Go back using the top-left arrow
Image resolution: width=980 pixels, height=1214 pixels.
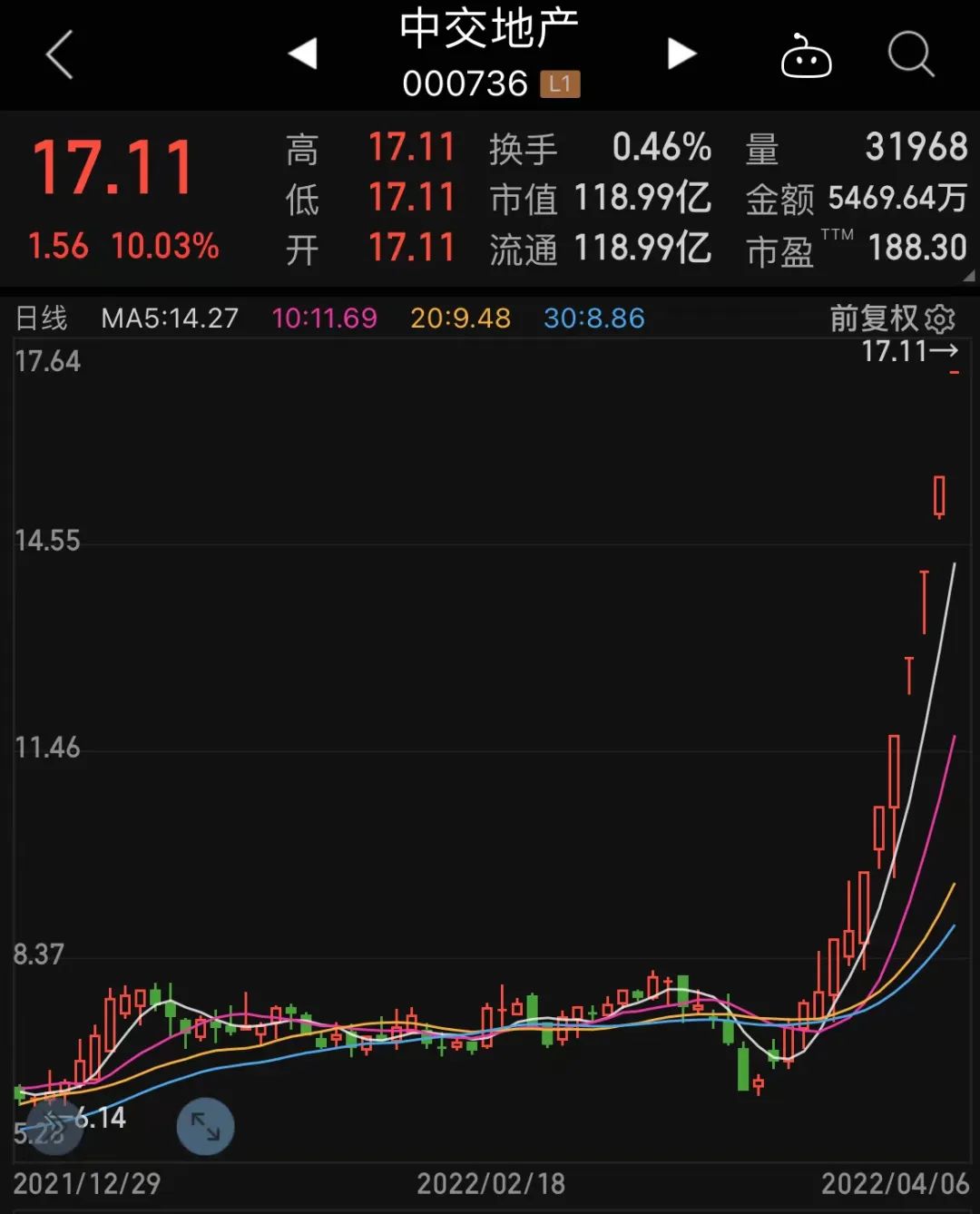[x=60, y=54]
